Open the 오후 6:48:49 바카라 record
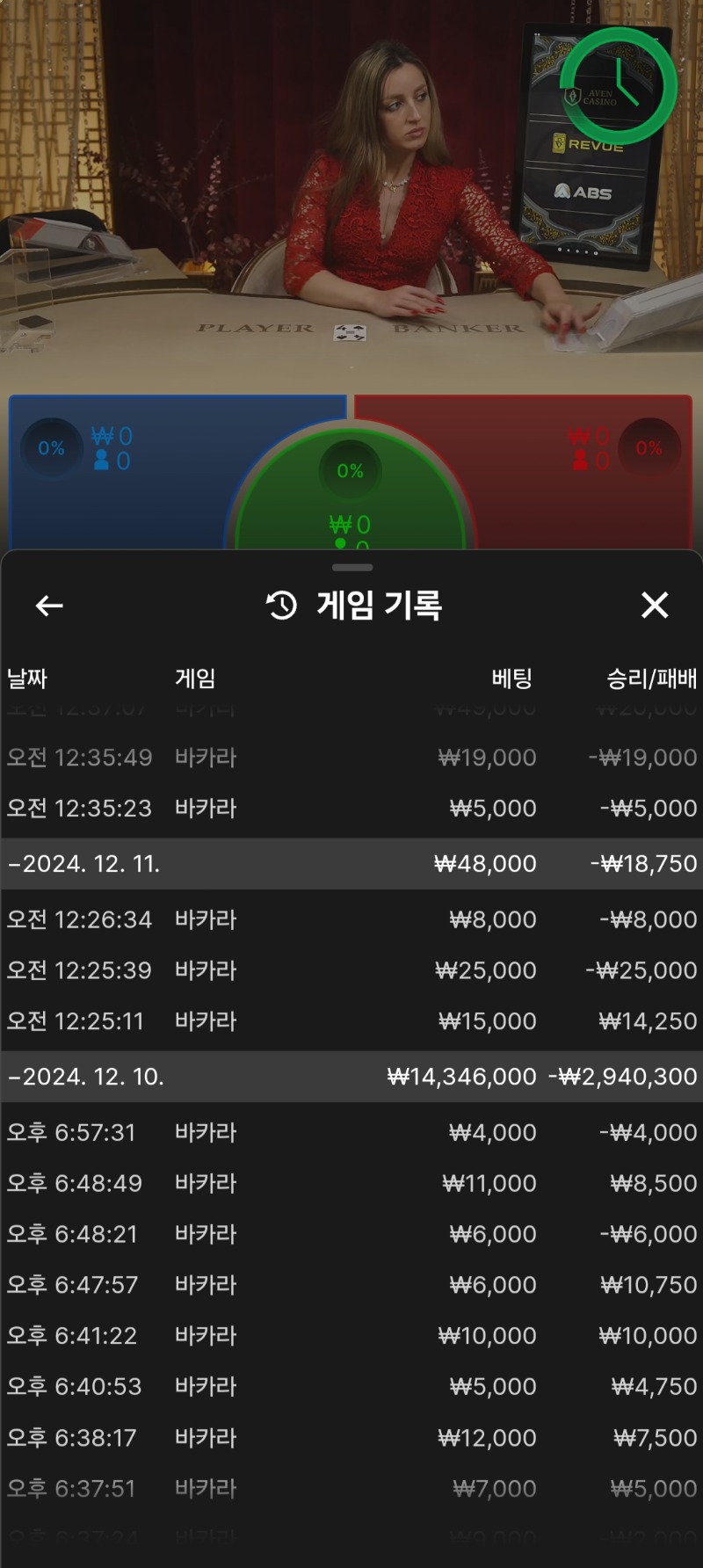Viewport: 703px width, 1568px height. (x=351, y=1183)
